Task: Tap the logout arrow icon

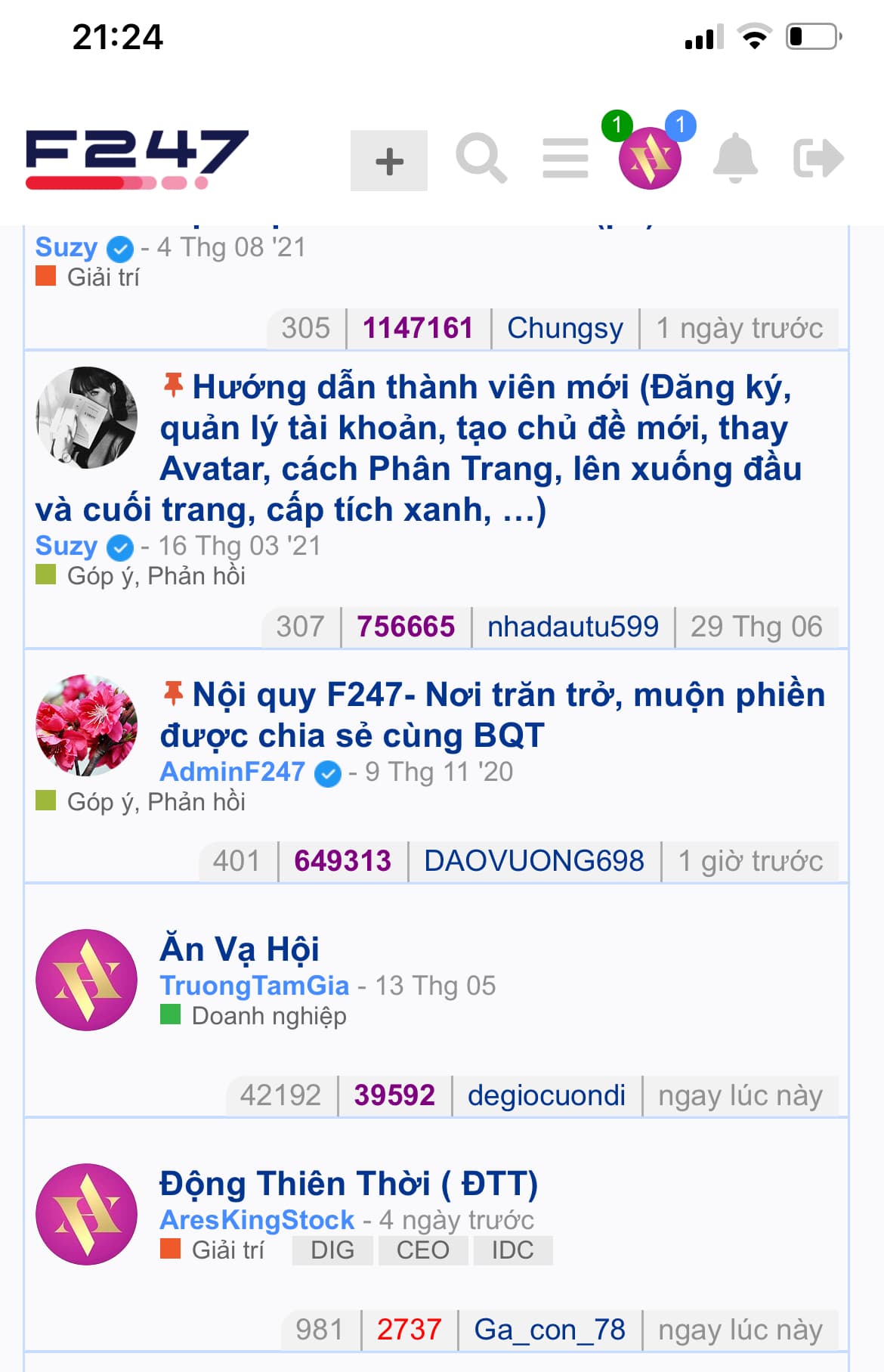Action: coord(818,159)
